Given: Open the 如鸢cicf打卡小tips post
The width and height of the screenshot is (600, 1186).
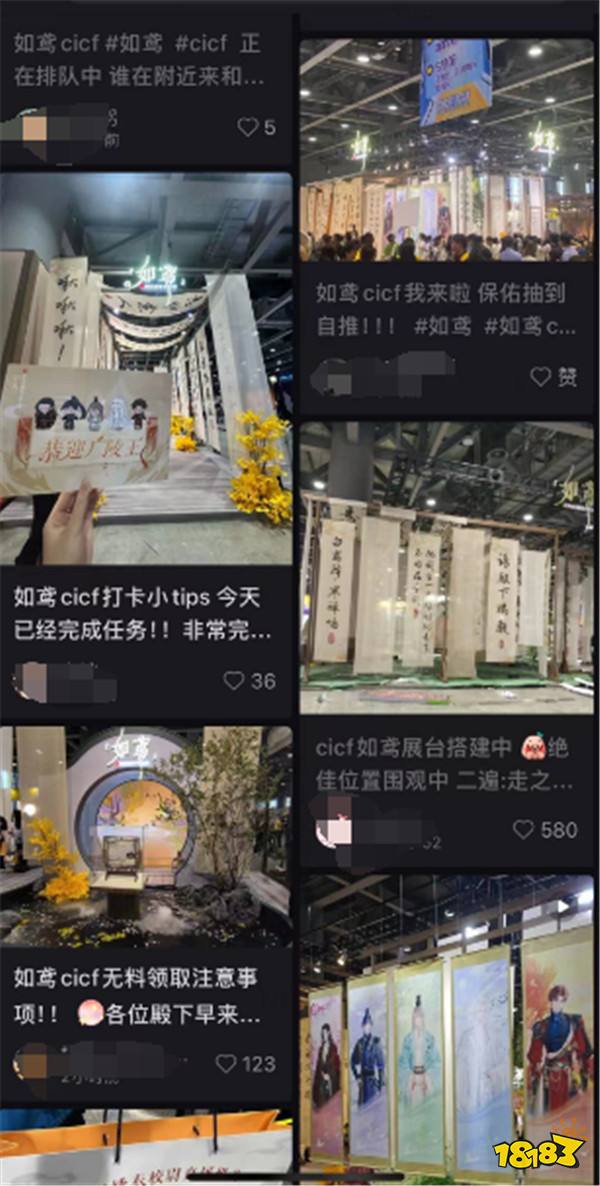Looking at the screenshot, I should pos(146,613).
